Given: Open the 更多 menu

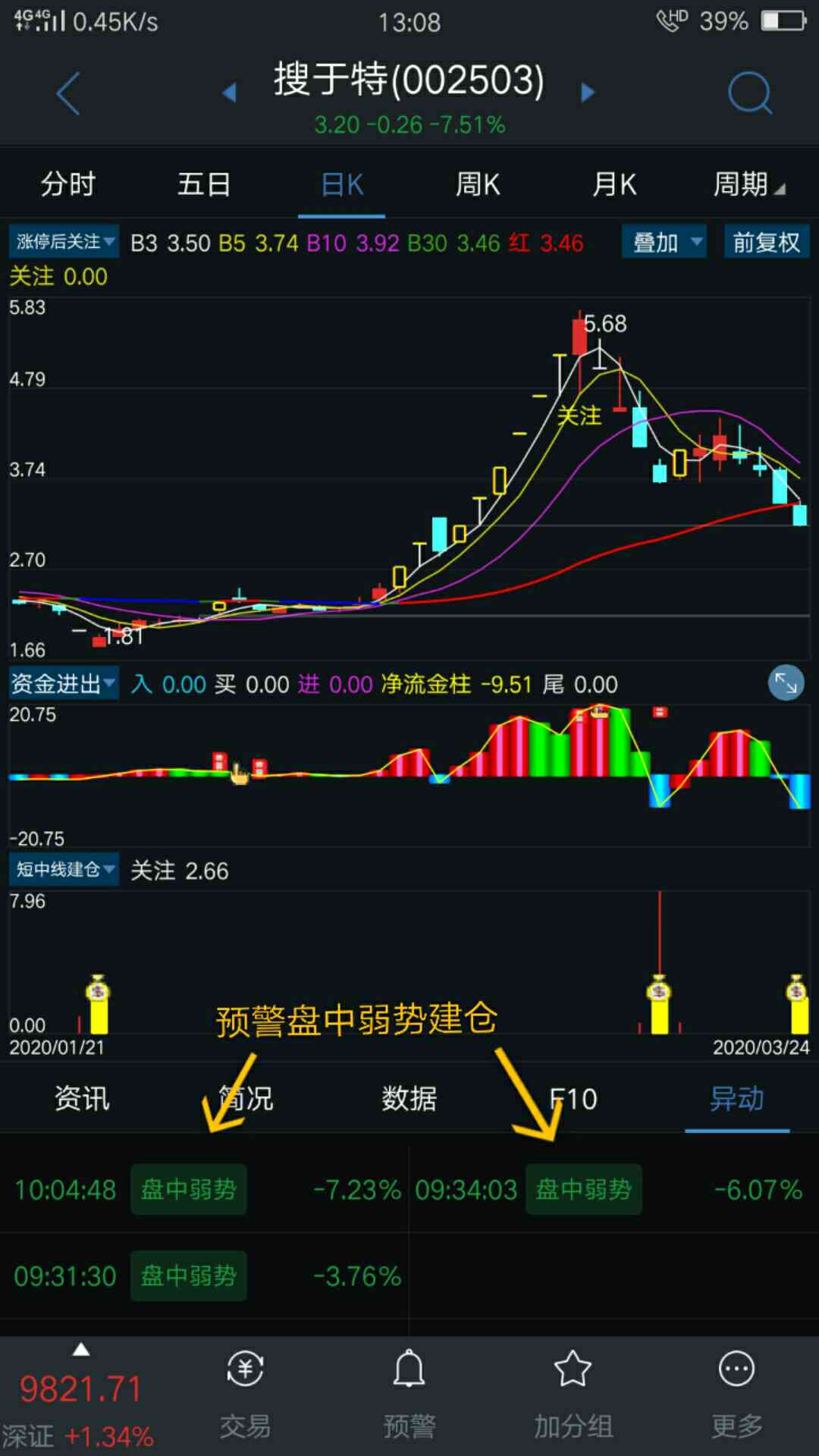Looking at the screenshot, I should coord(736,1395).
